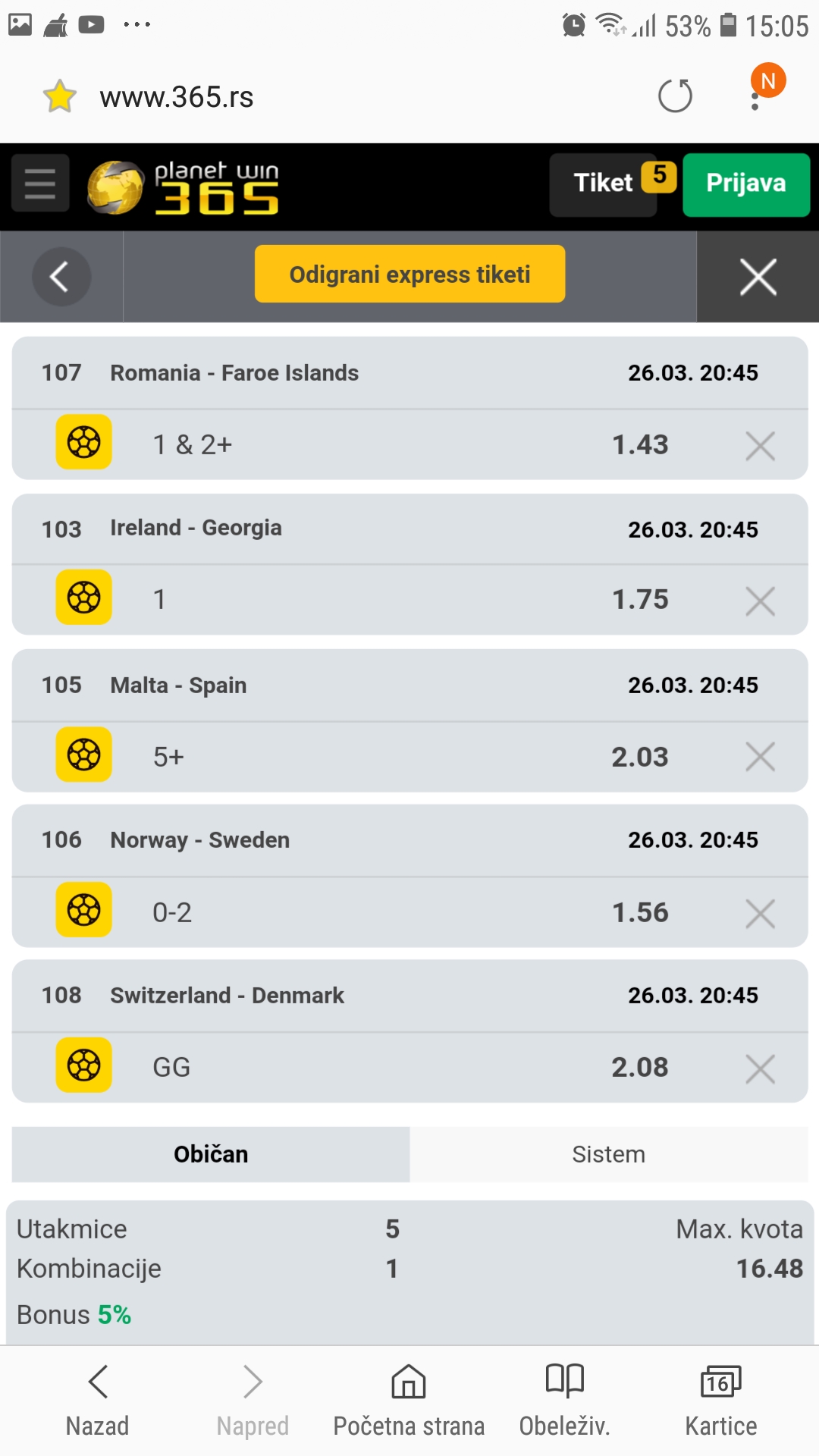Reload the page in browser
The width and height of the screenshot is (819, 1456).
click(x=675, y=96)
